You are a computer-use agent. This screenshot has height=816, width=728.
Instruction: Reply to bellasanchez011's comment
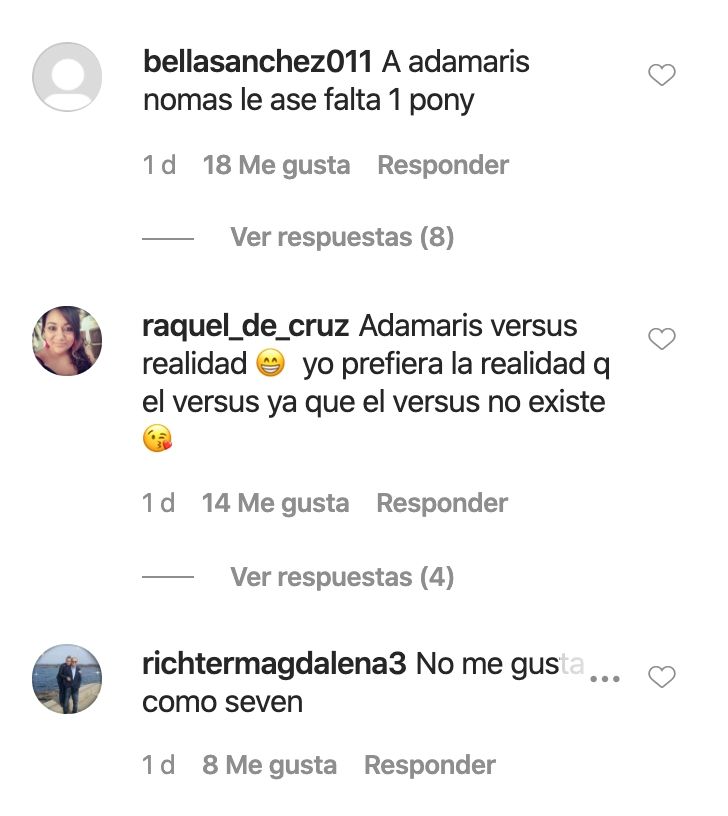click(442, 165)
